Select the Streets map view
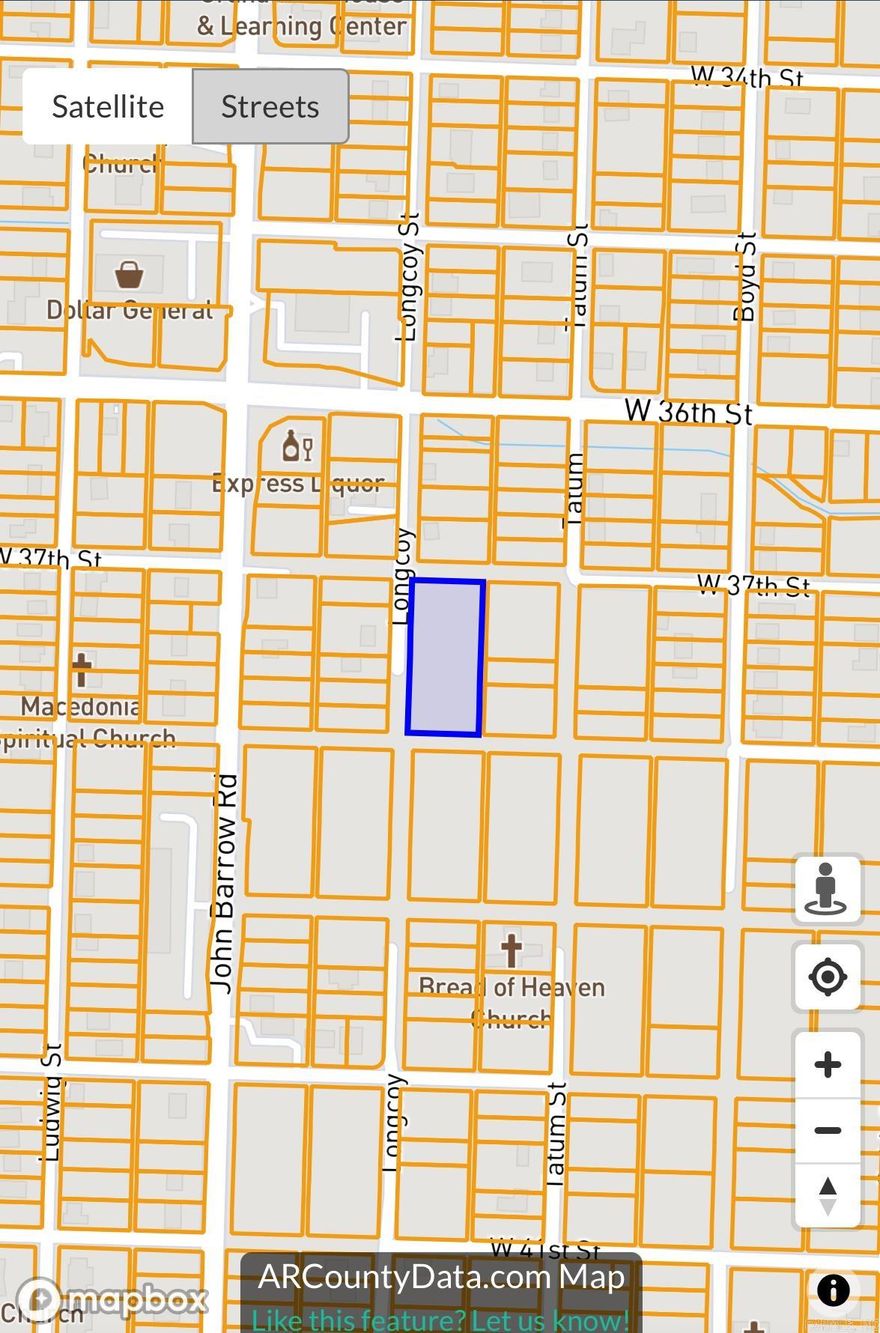The width and height of the screenshot is (880, 1333). click(270, 107)
